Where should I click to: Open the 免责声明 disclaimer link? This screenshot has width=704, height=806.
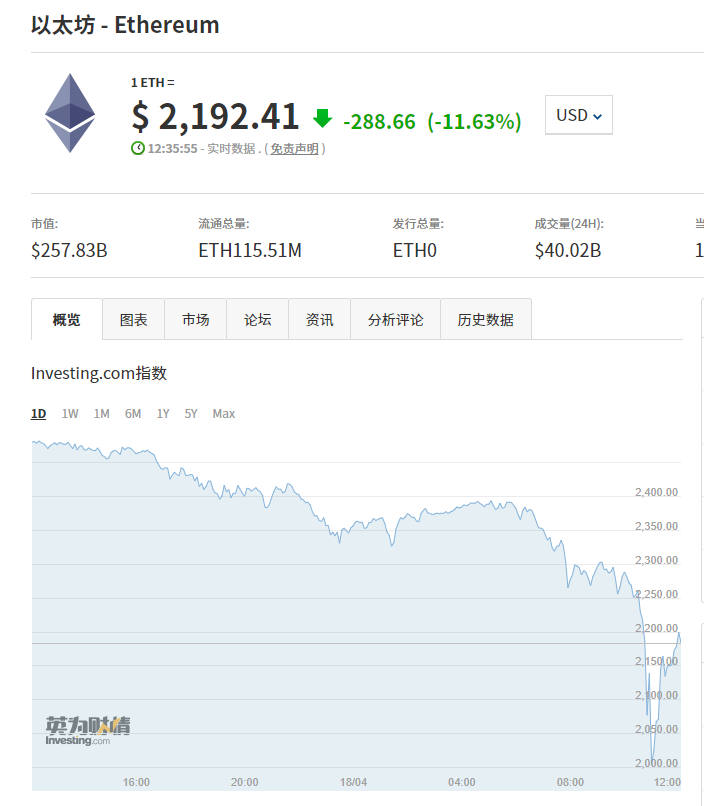coord(295,148)
